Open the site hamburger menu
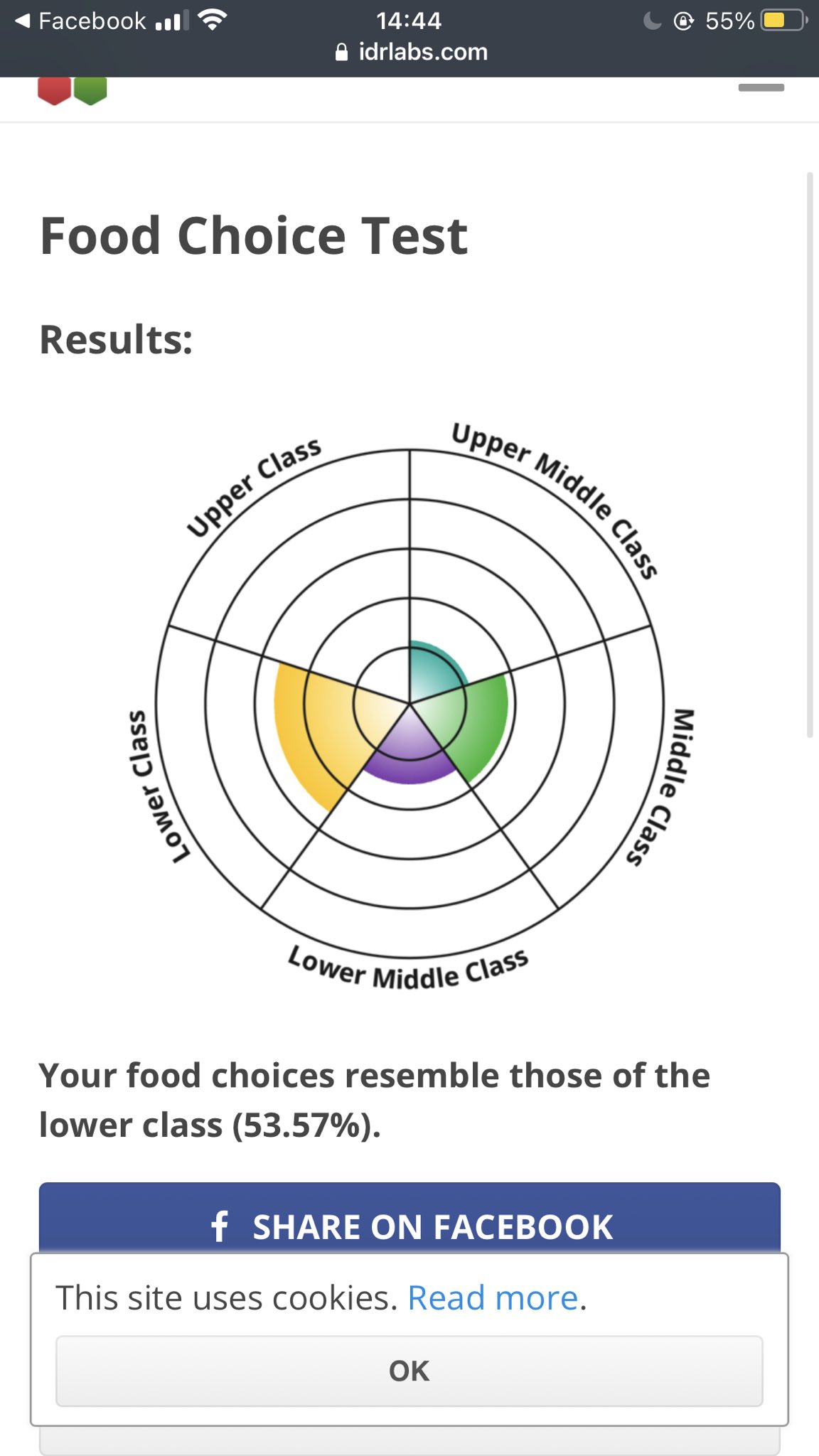This screenshot has width=819, height=1456. coord(761,88)
